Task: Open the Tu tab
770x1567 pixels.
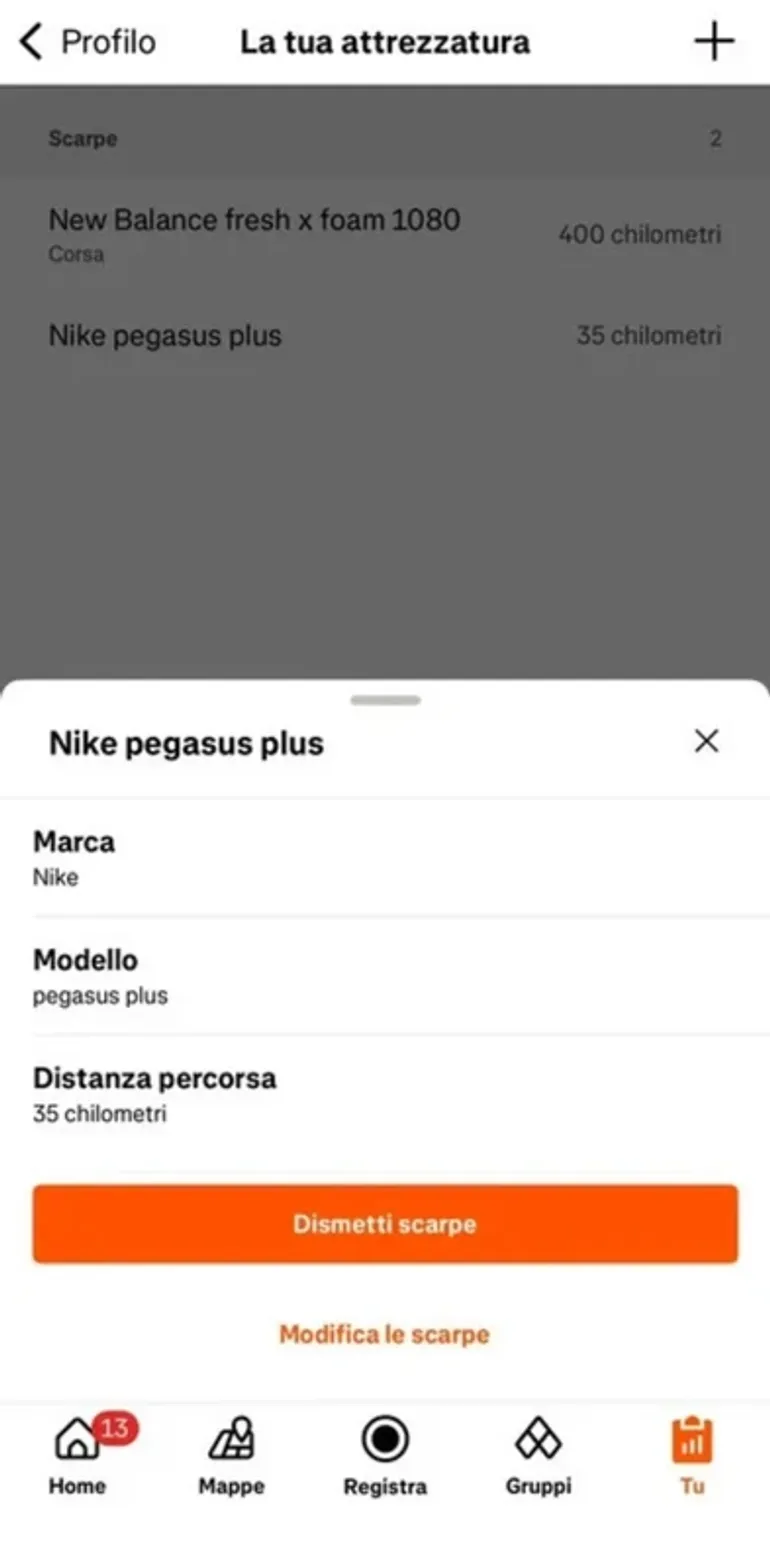Action: [x=692, y=1456]
